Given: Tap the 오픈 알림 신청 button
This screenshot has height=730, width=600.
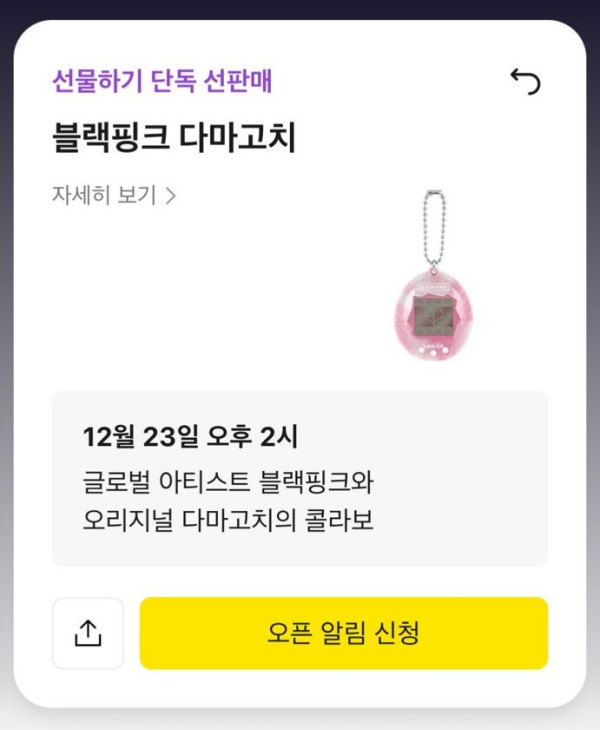Looking at the screenshot, I should 343,633.
